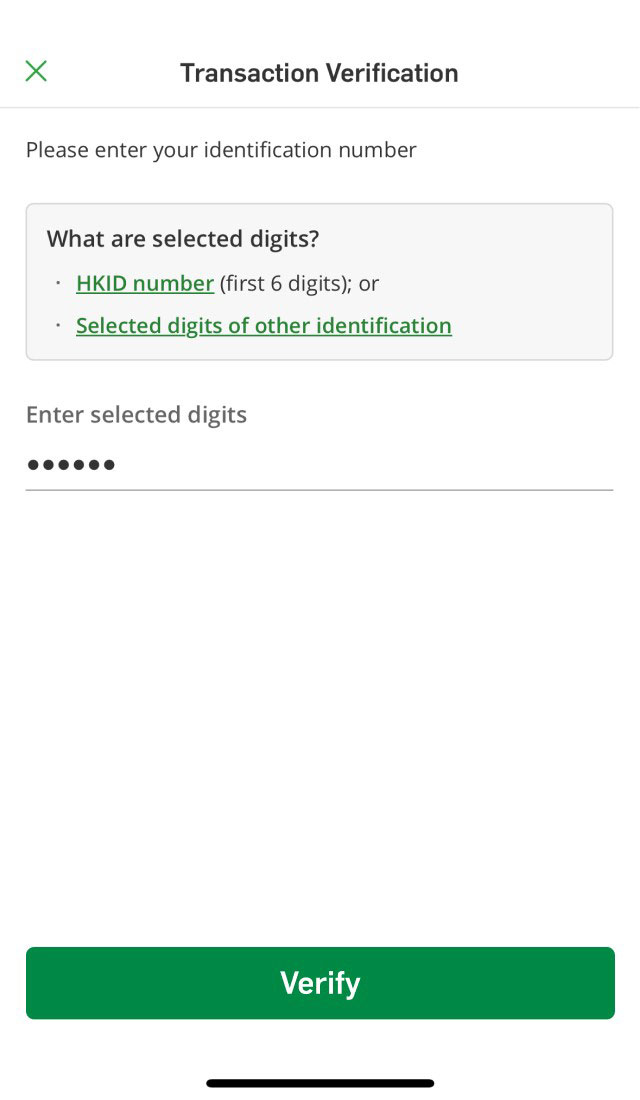Viewport: 640px width, 1100px height.
Task: Close the Transaction Verification screen
Action: click(36, 71)
